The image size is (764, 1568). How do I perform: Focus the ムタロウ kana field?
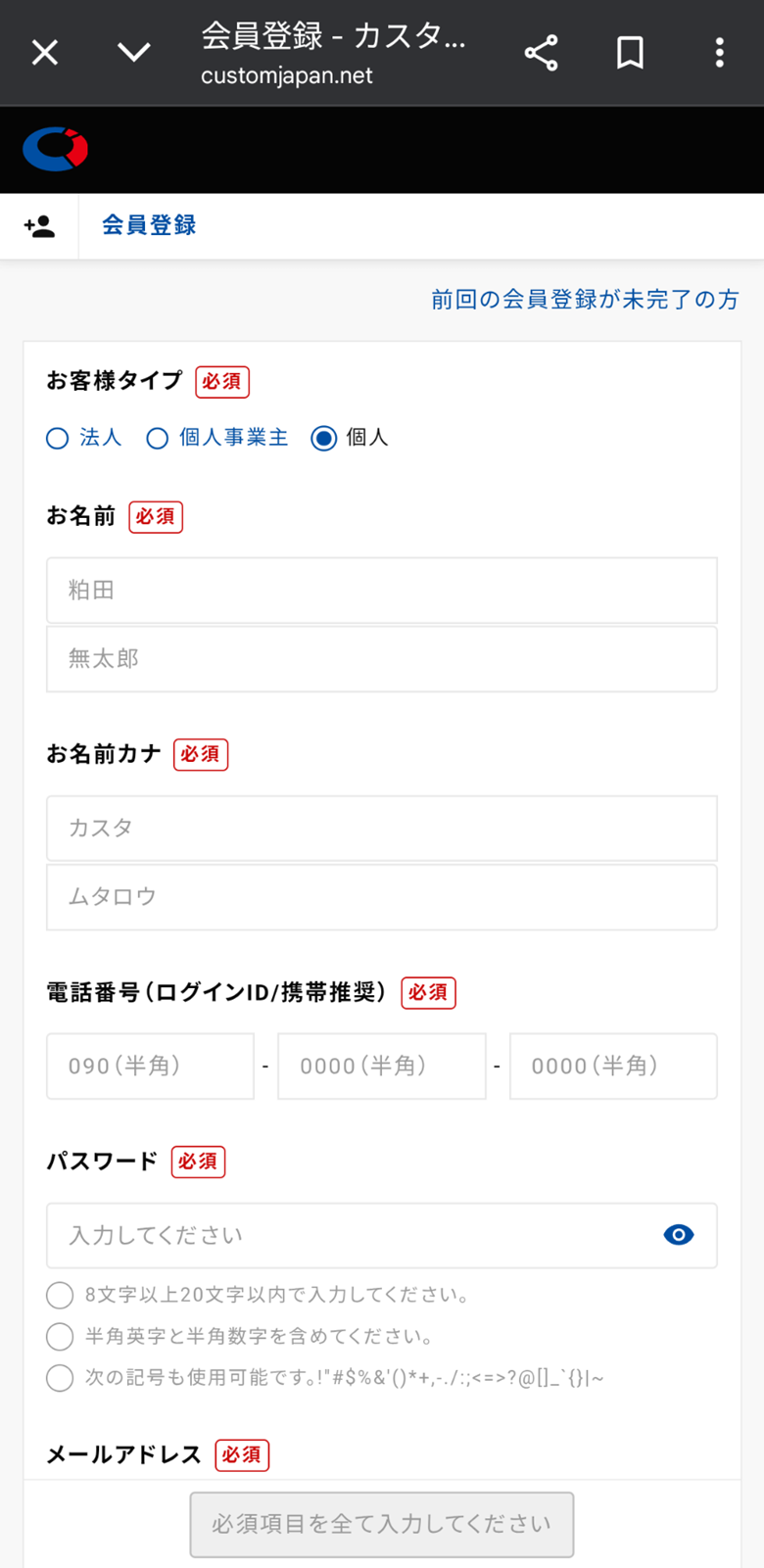point(381,897)
